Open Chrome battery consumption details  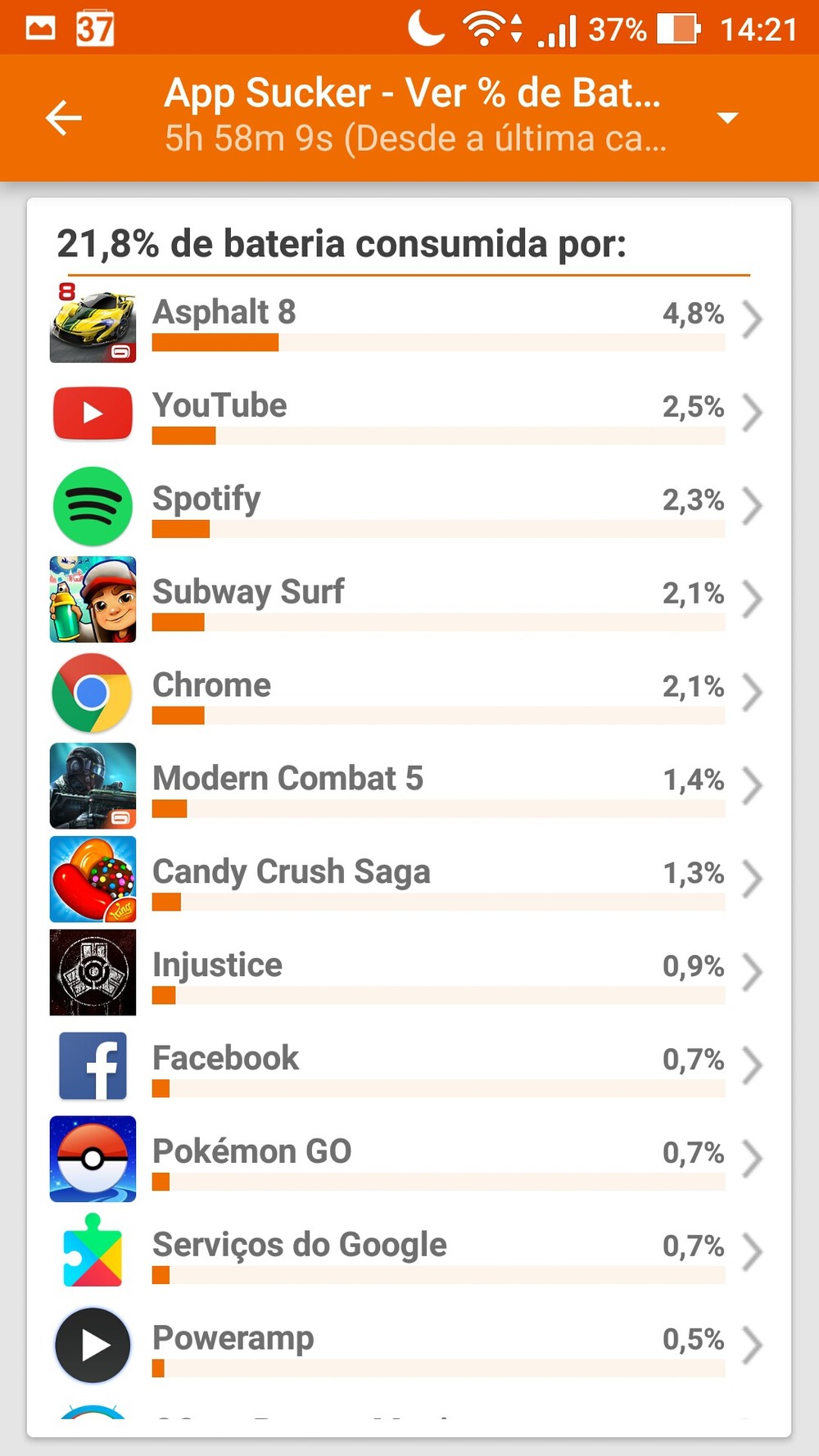tap(409, 693)
